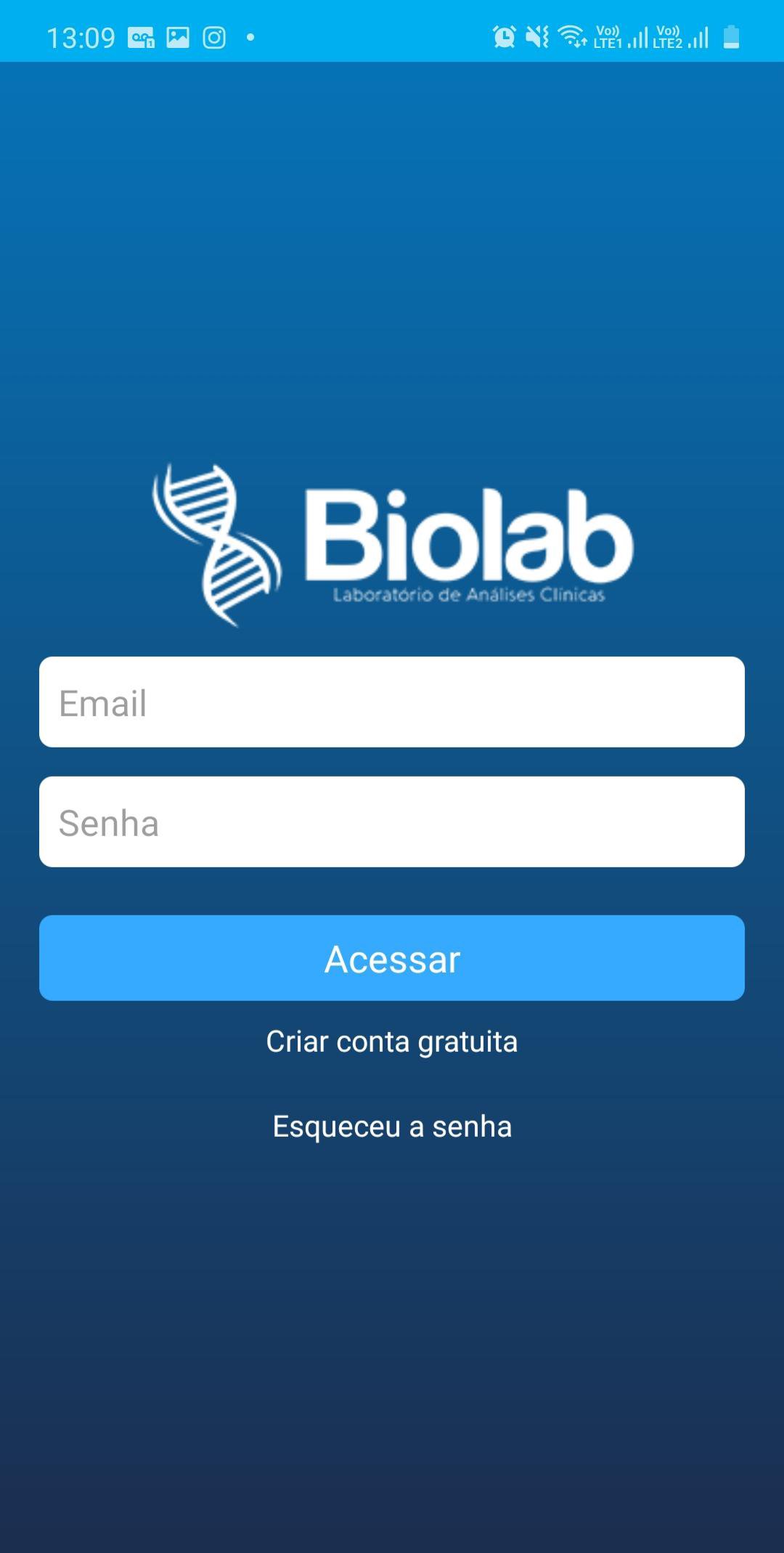Tap the small dot notification indicator

pyautogui.click(x=250, y=36)
